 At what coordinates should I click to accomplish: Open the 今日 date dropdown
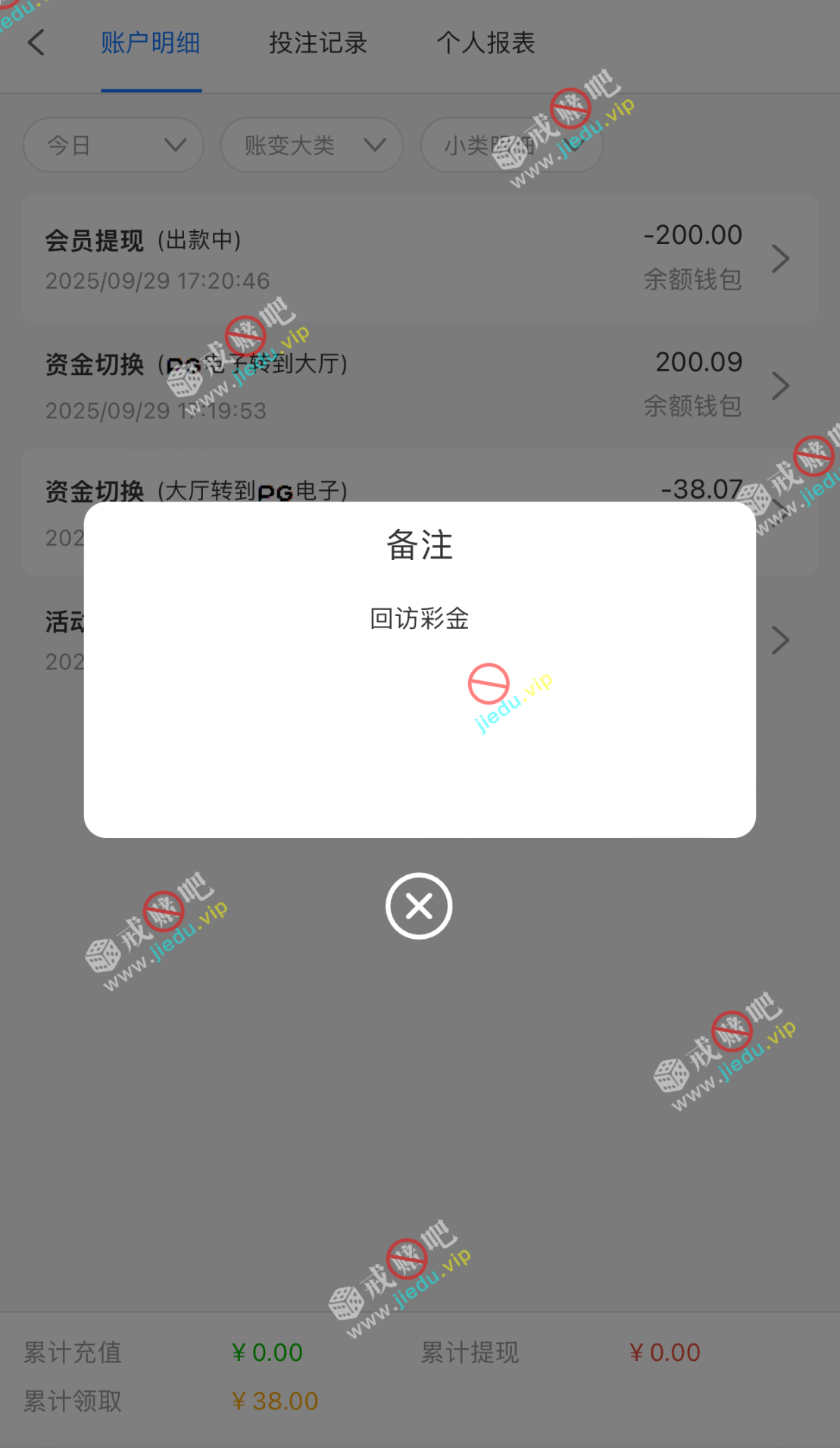click(x=114, y=145)
